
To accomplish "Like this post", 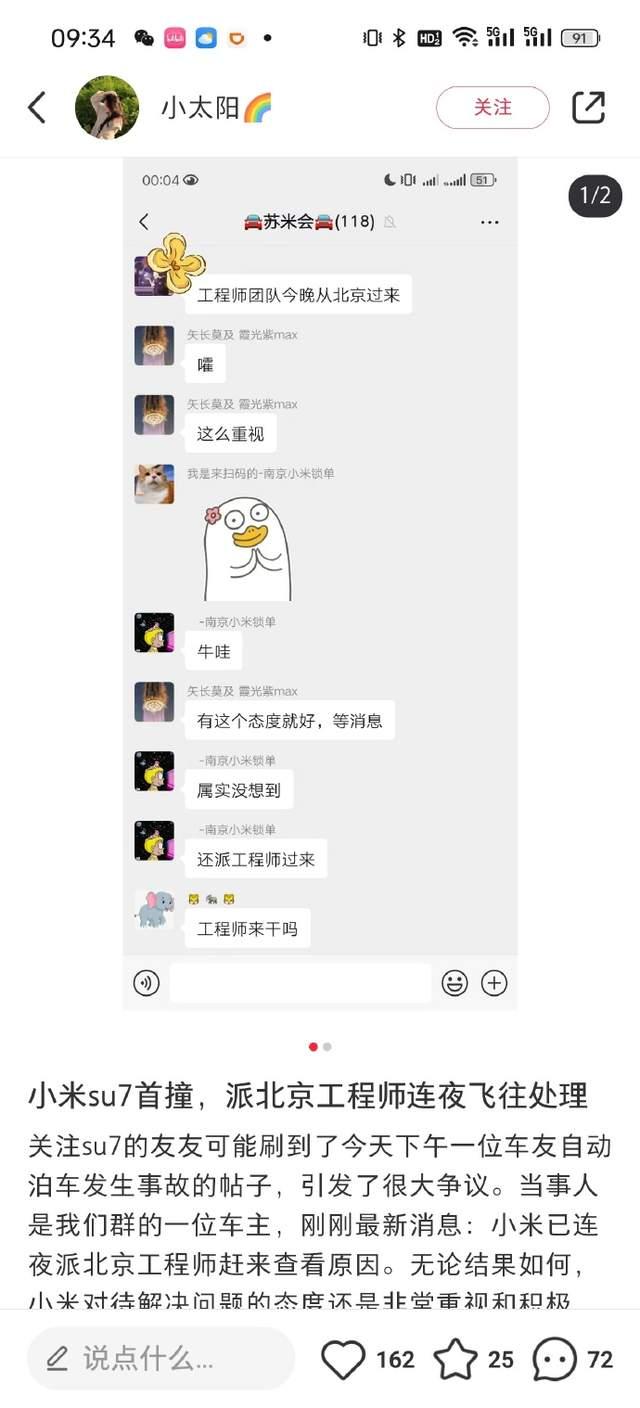I will tap(343, 1358).
